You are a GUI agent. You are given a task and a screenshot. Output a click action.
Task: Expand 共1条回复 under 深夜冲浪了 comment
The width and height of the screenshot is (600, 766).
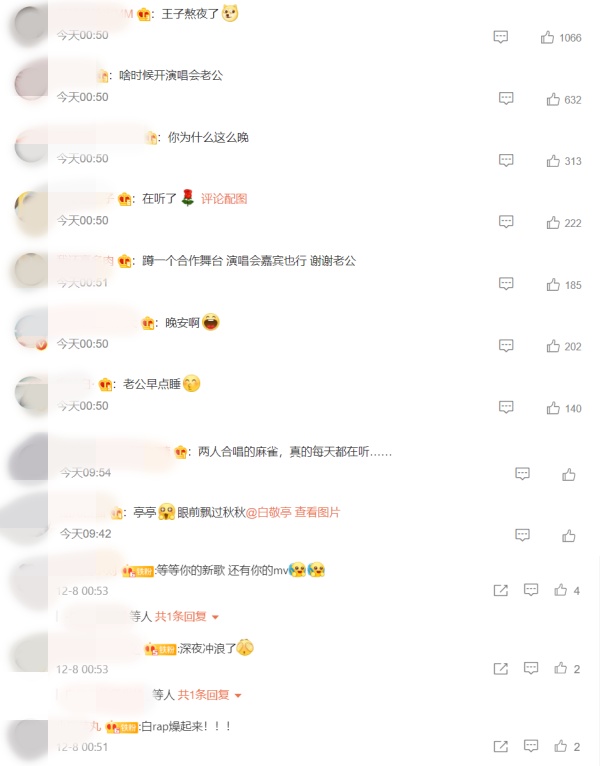point(210,694)
